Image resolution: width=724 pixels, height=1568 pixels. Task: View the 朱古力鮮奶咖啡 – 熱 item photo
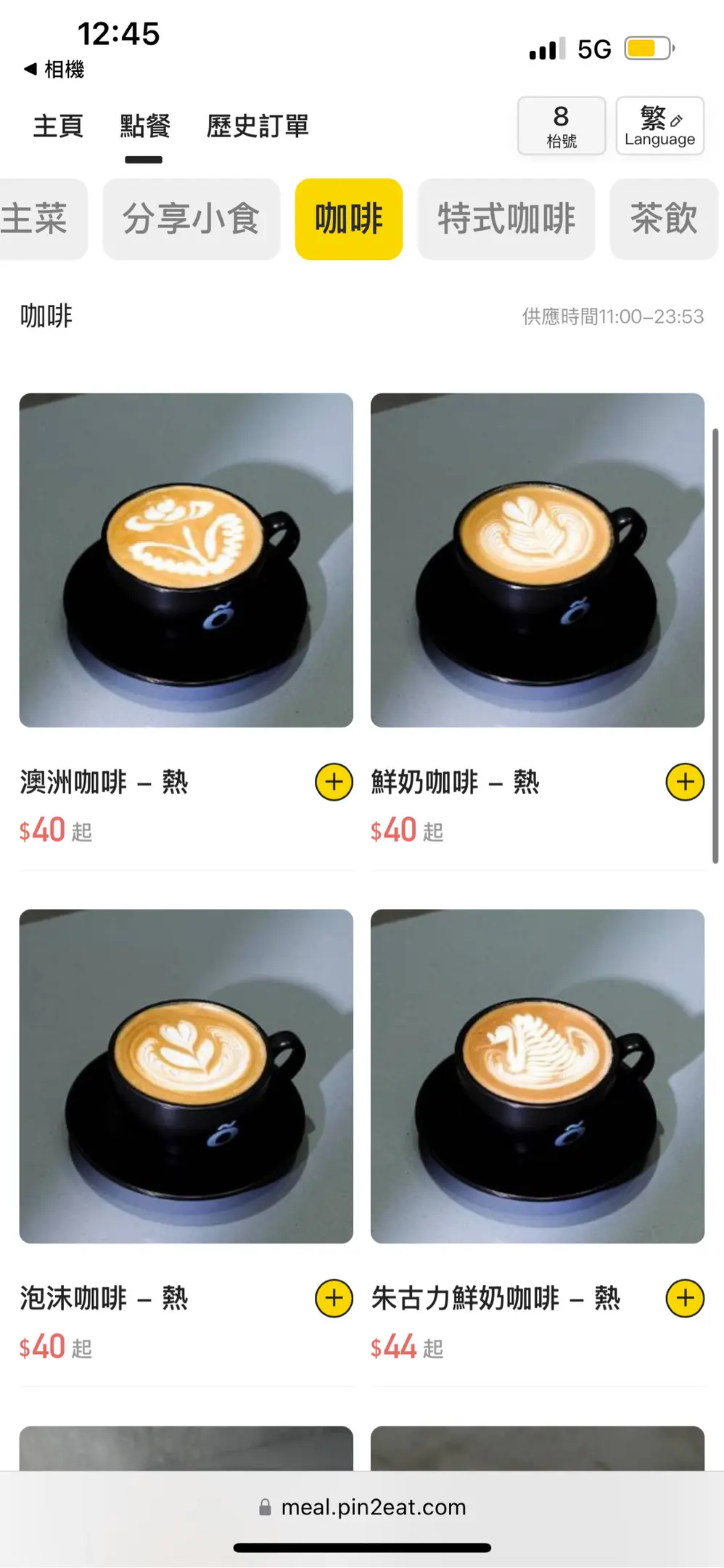[x=537, y=1076]
